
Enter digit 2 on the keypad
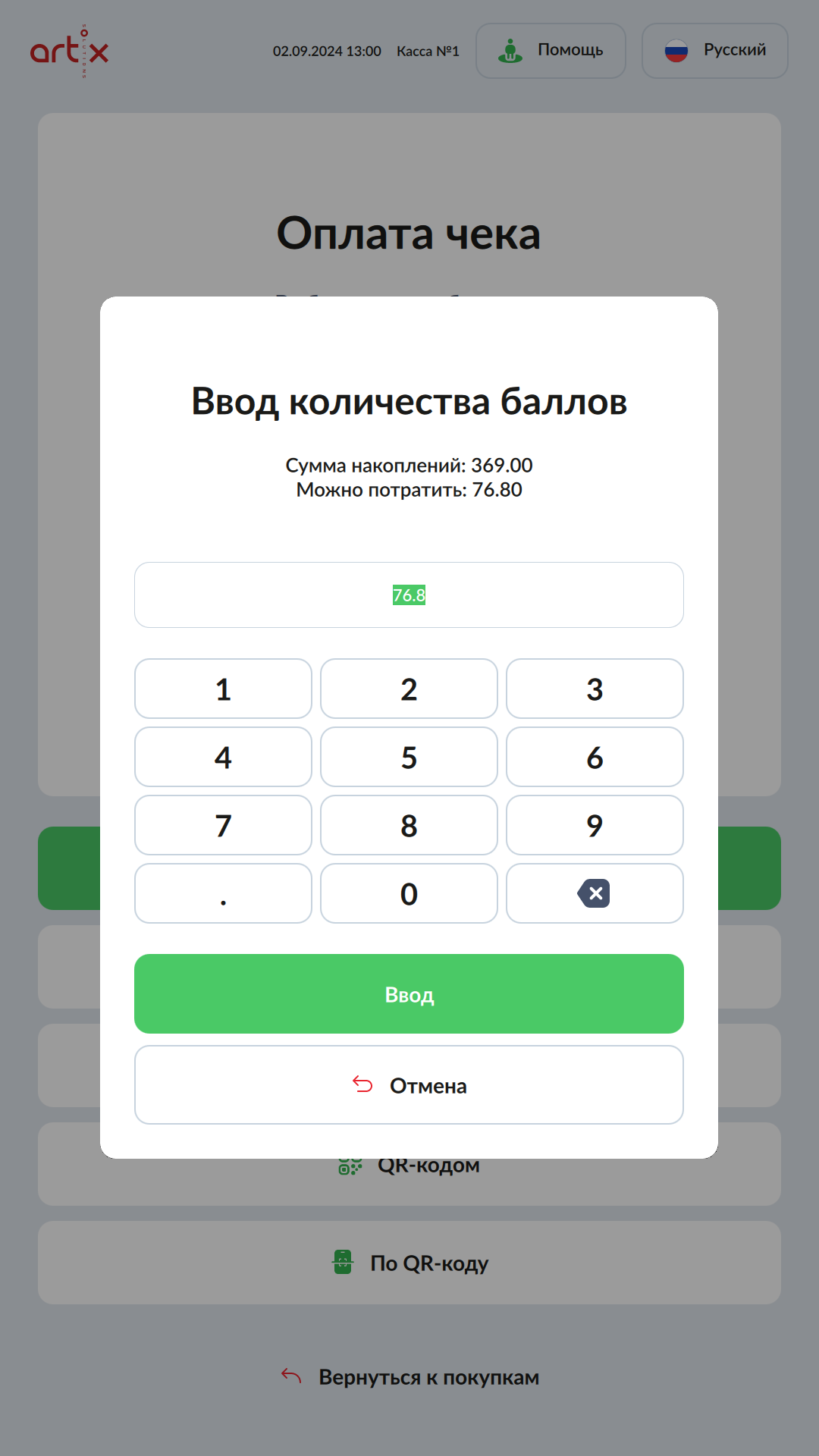click(409, 689)
